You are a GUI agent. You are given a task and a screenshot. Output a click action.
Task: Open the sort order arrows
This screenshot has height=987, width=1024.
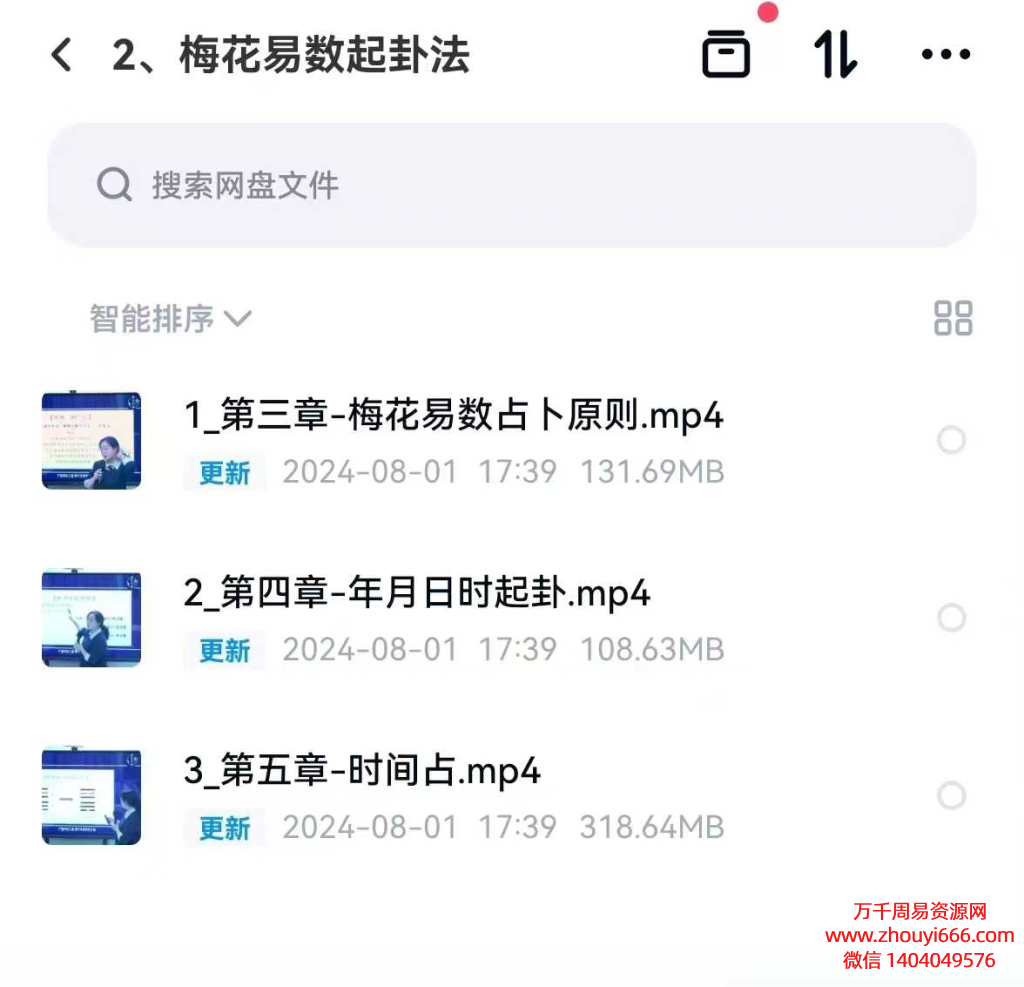pyautogui.click(x=835, y=54)
